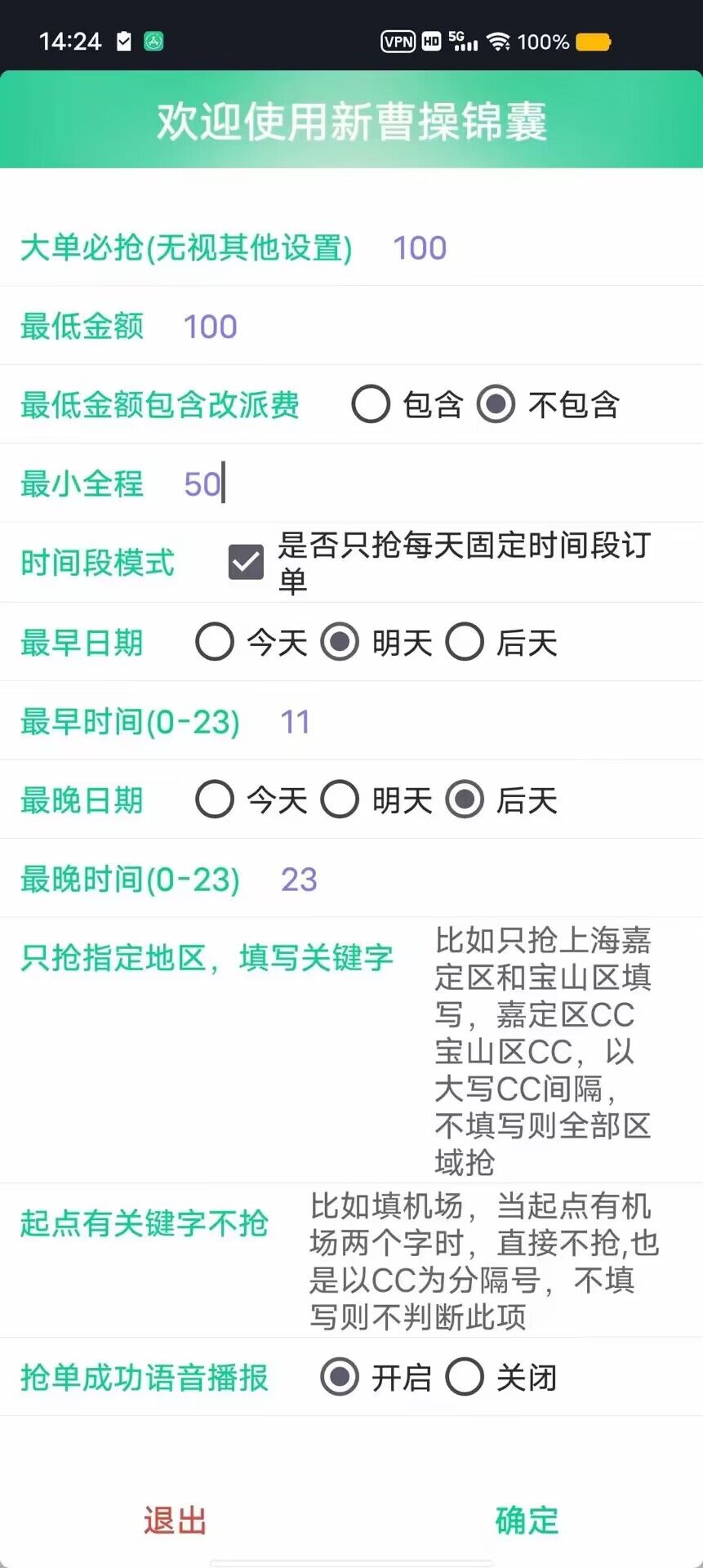This screenshot has width=703, height=1568.
Task: Enter keywords in the 只抢指定地区 field
Action: (x=544, y=1050)
